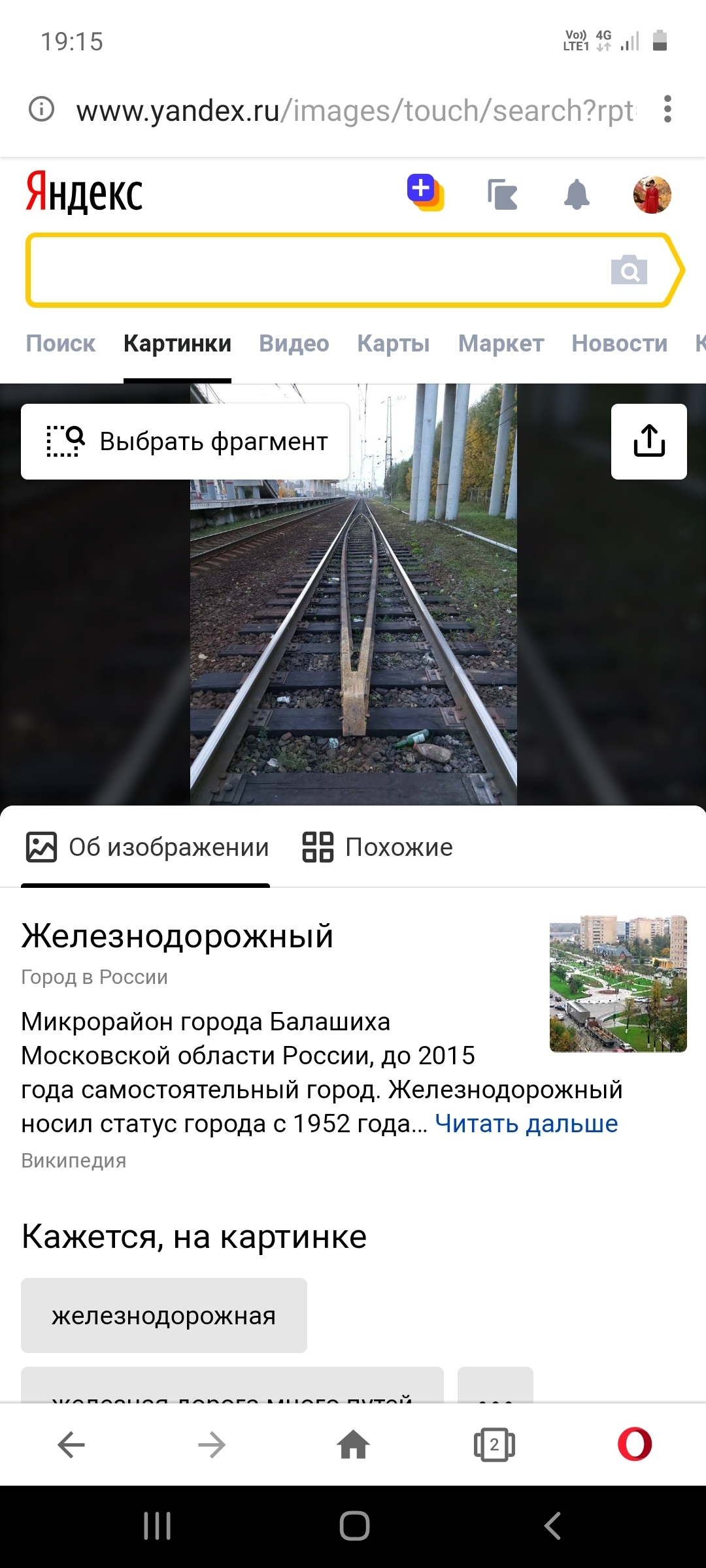
Task: Open the browser tabs switcher
Action: pos(494,1445)
